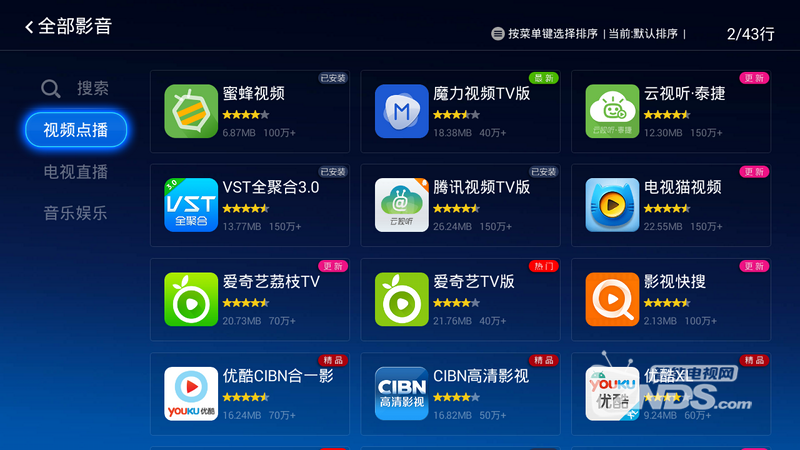Open 爱奇艺荔枝TV app card
This screenshot has width=800, height=450.
tap(249, 299)
